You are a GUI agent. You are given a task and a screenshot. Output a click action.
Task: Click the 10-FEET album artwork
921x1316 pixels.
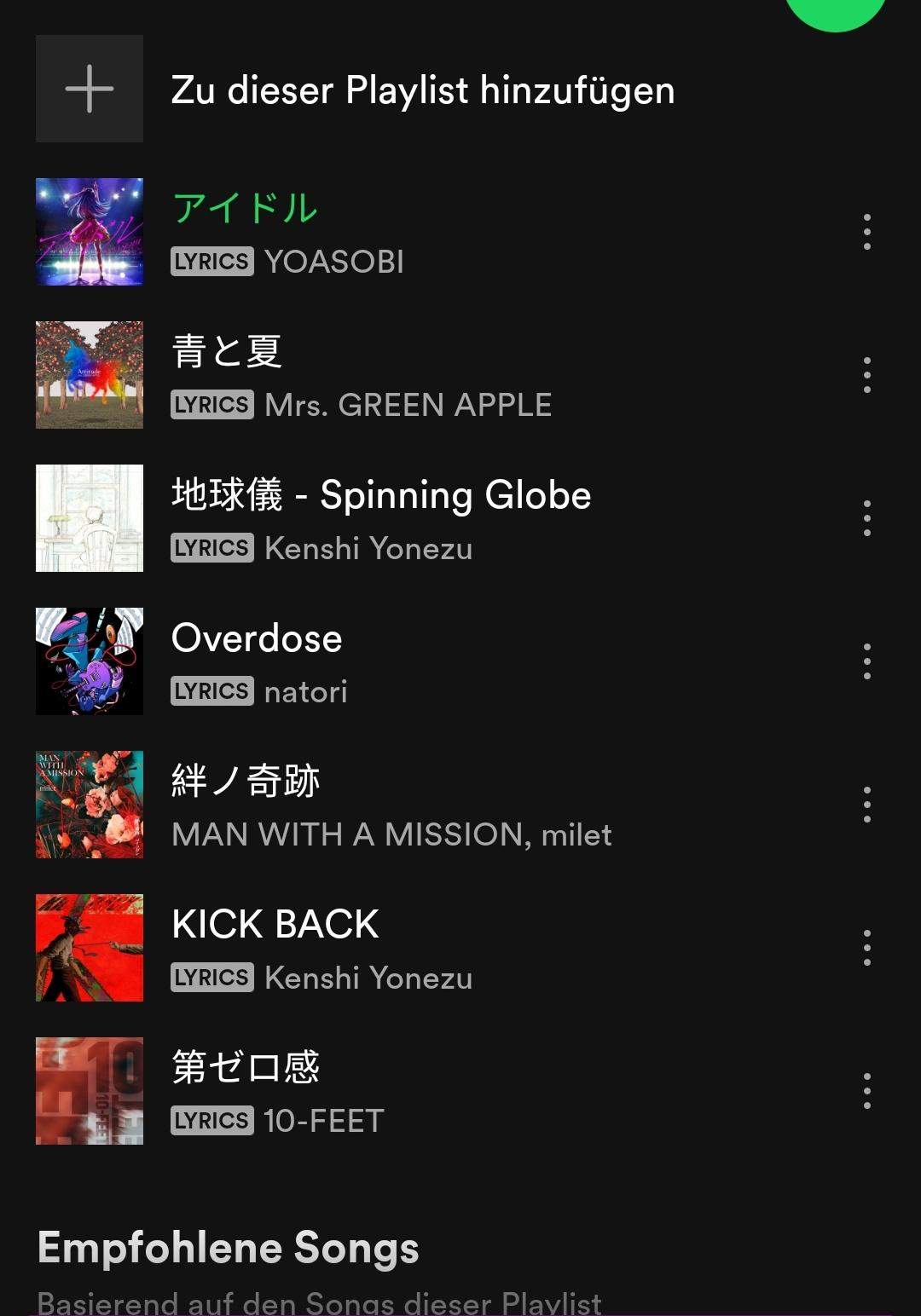pos(89,1089)
